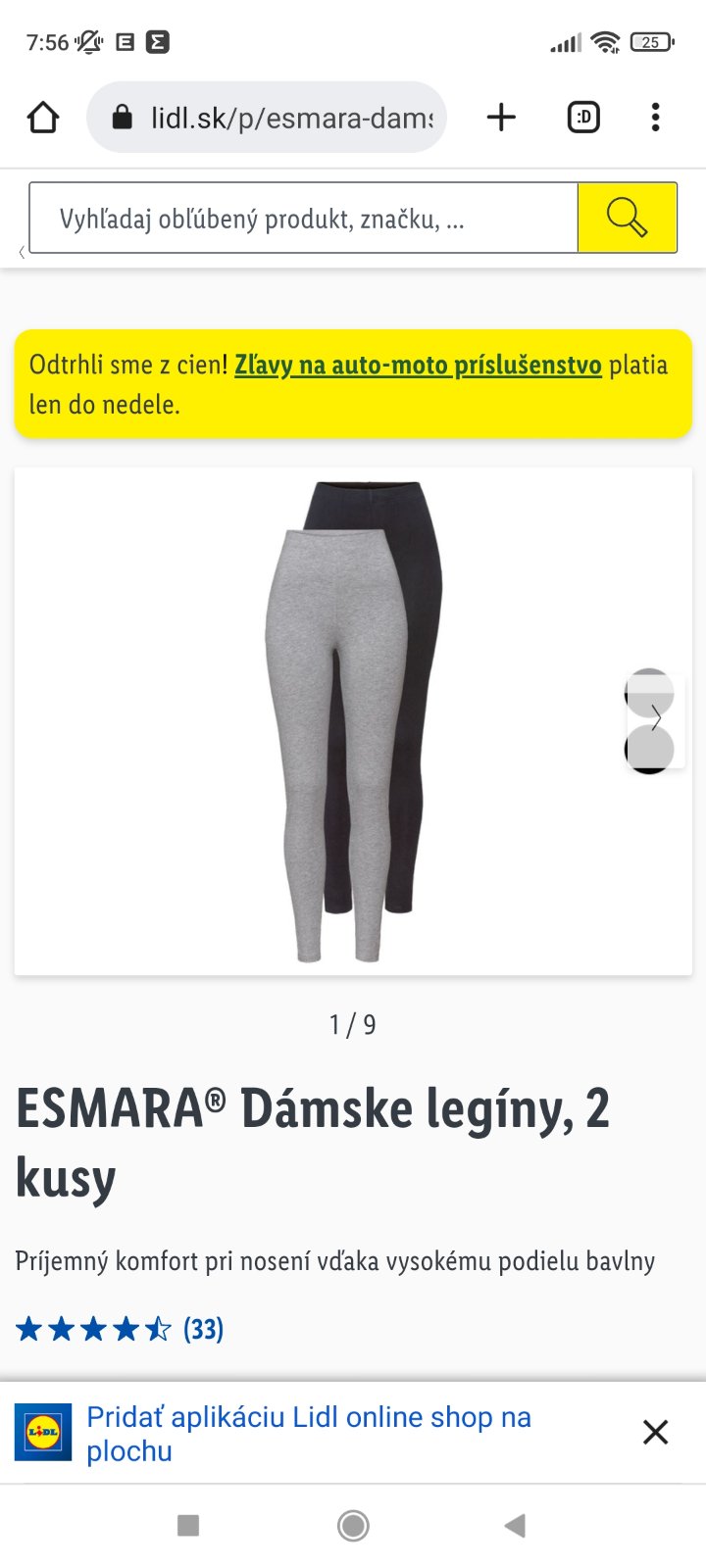Viewport: 706px width, 1568px height.
Task: Focus the product search field
Action: 304,219
